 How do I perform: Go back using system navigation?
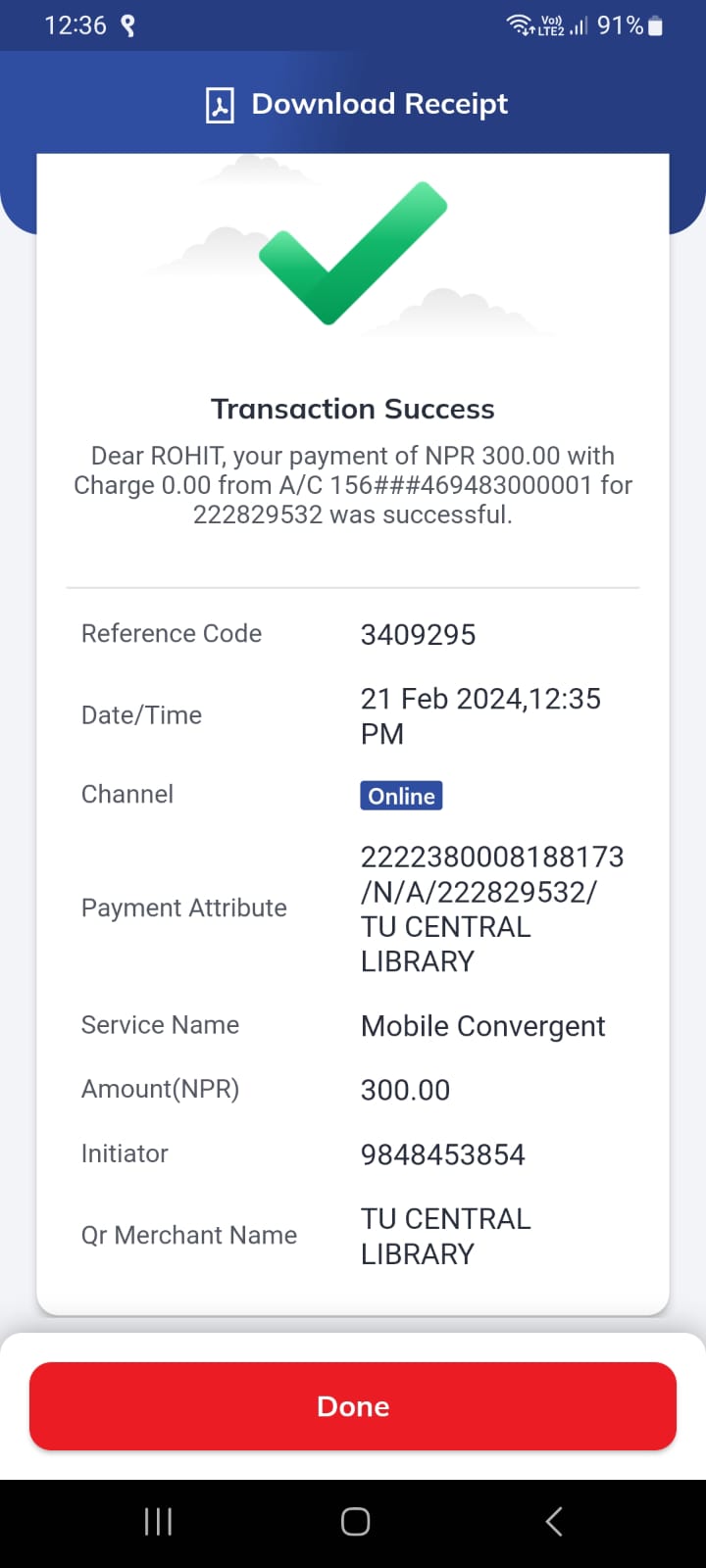tap(553, 1521)
